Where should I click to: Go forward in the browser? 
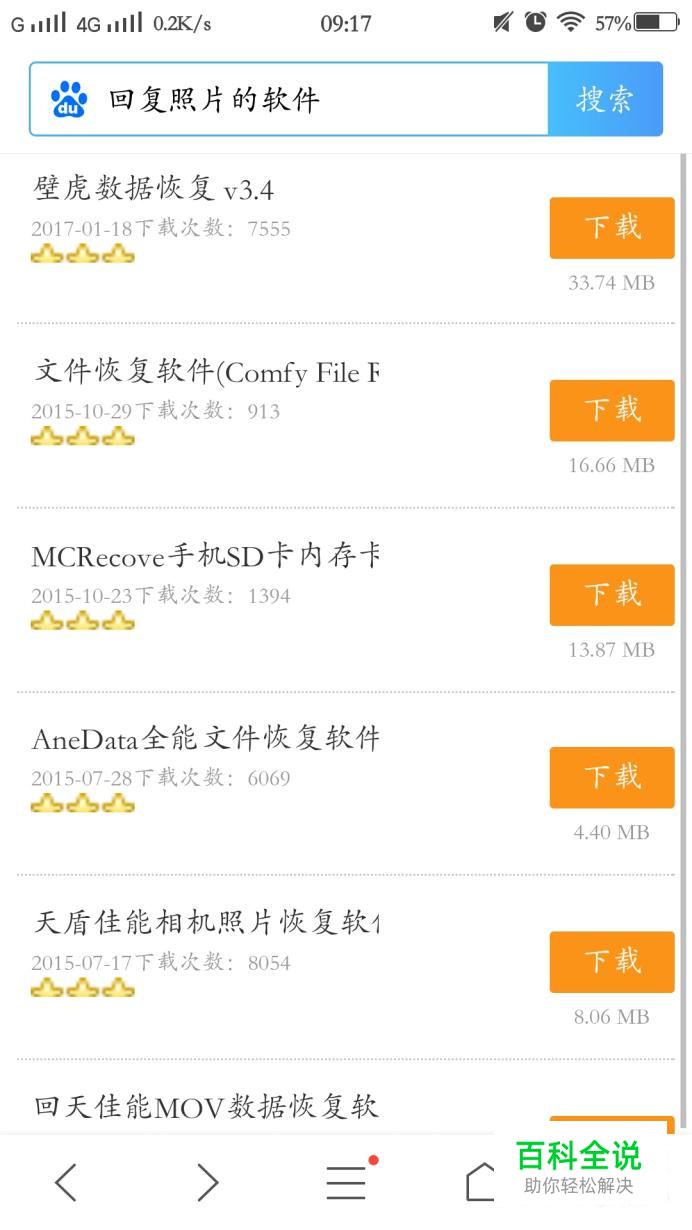[x=206, y=1182]
